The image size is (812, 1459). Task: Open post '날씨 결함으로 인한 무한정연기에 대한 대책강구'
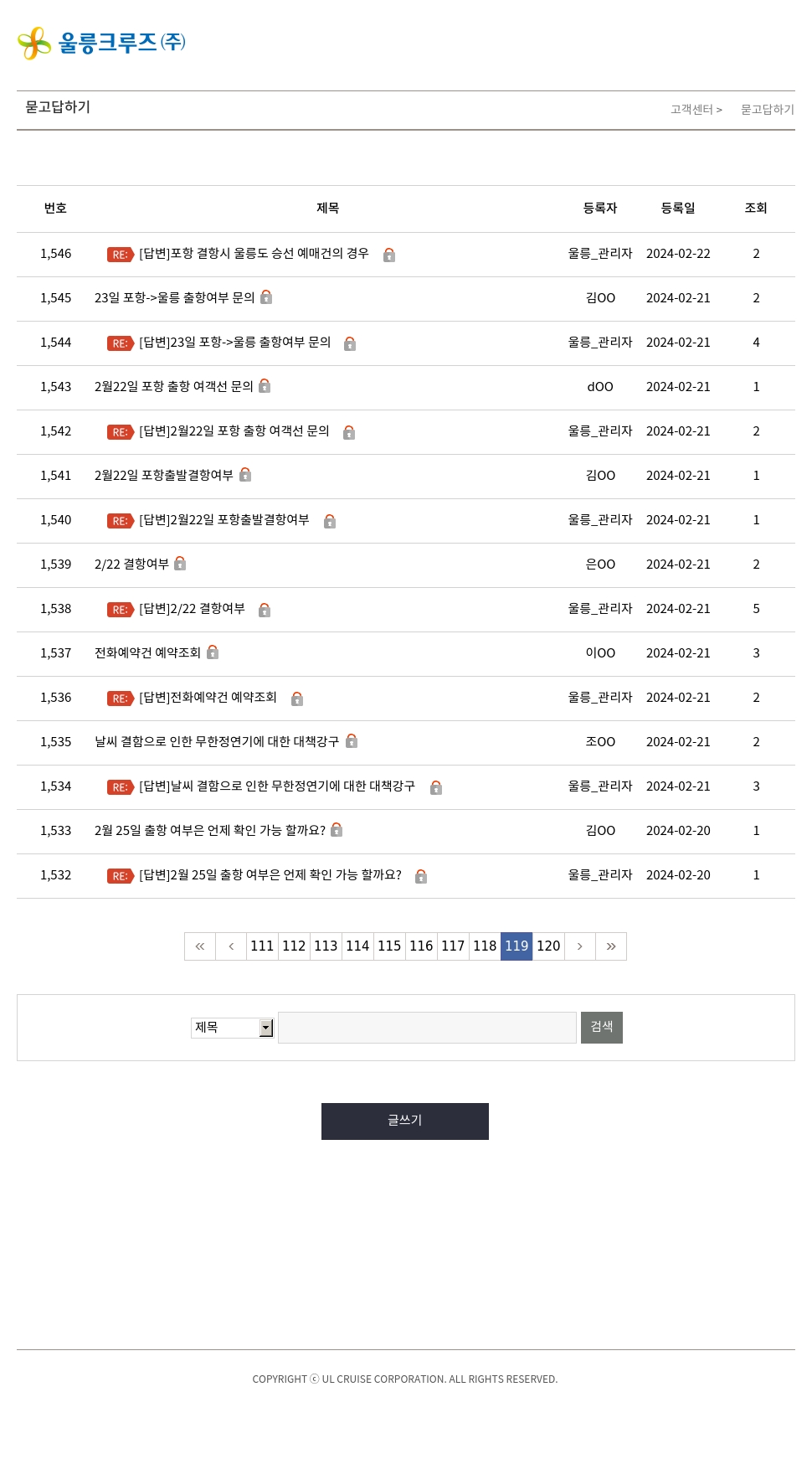point(217,742)
